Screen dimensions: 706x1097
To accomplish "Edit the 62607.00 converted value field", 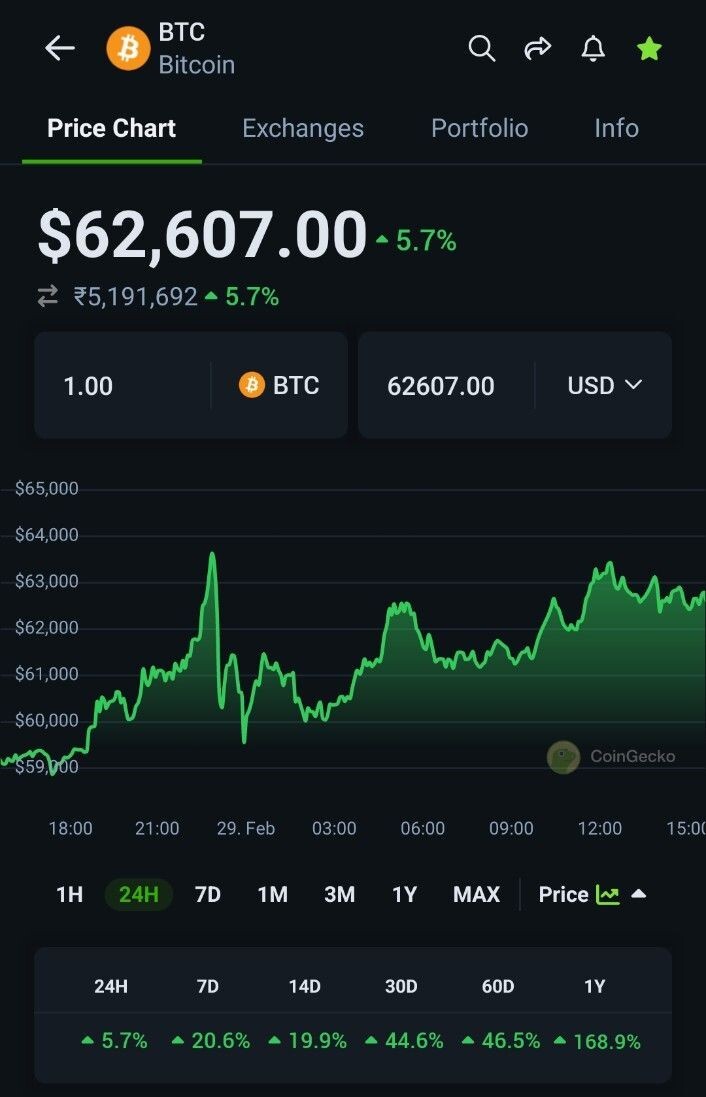I will (441, 386).
